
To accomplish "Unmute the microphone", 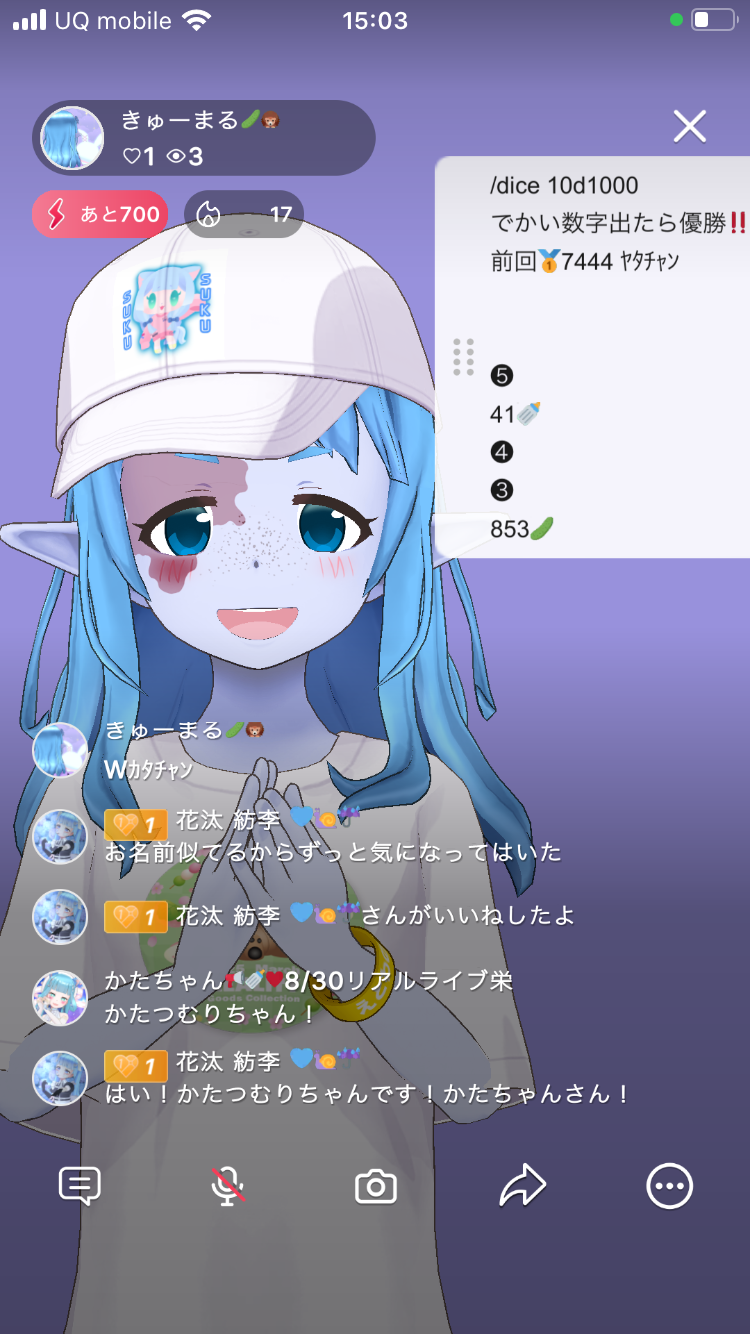I will pyautogui.click(x=228, y=1187).
